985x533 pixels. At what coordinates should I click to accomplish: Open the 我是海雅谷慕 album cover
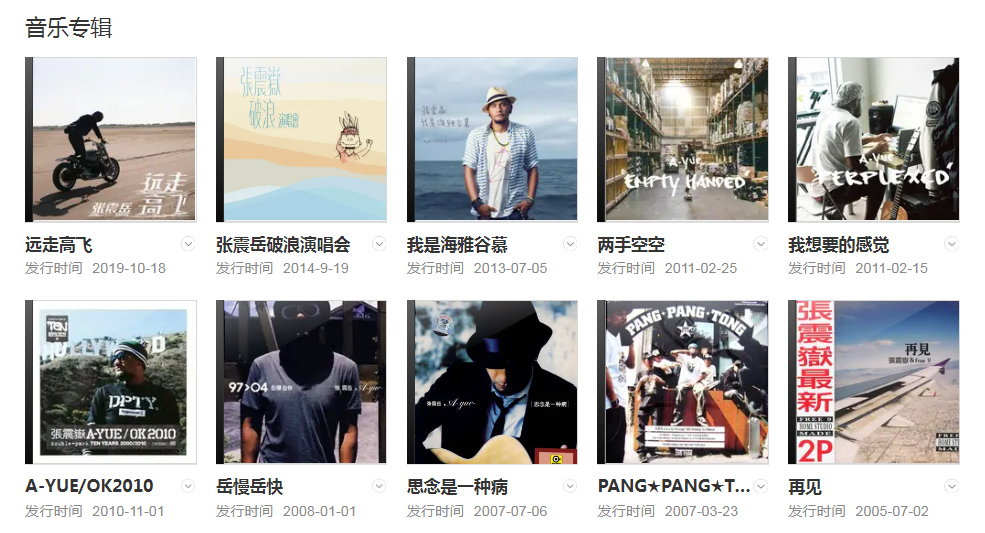tap(493, 139)
